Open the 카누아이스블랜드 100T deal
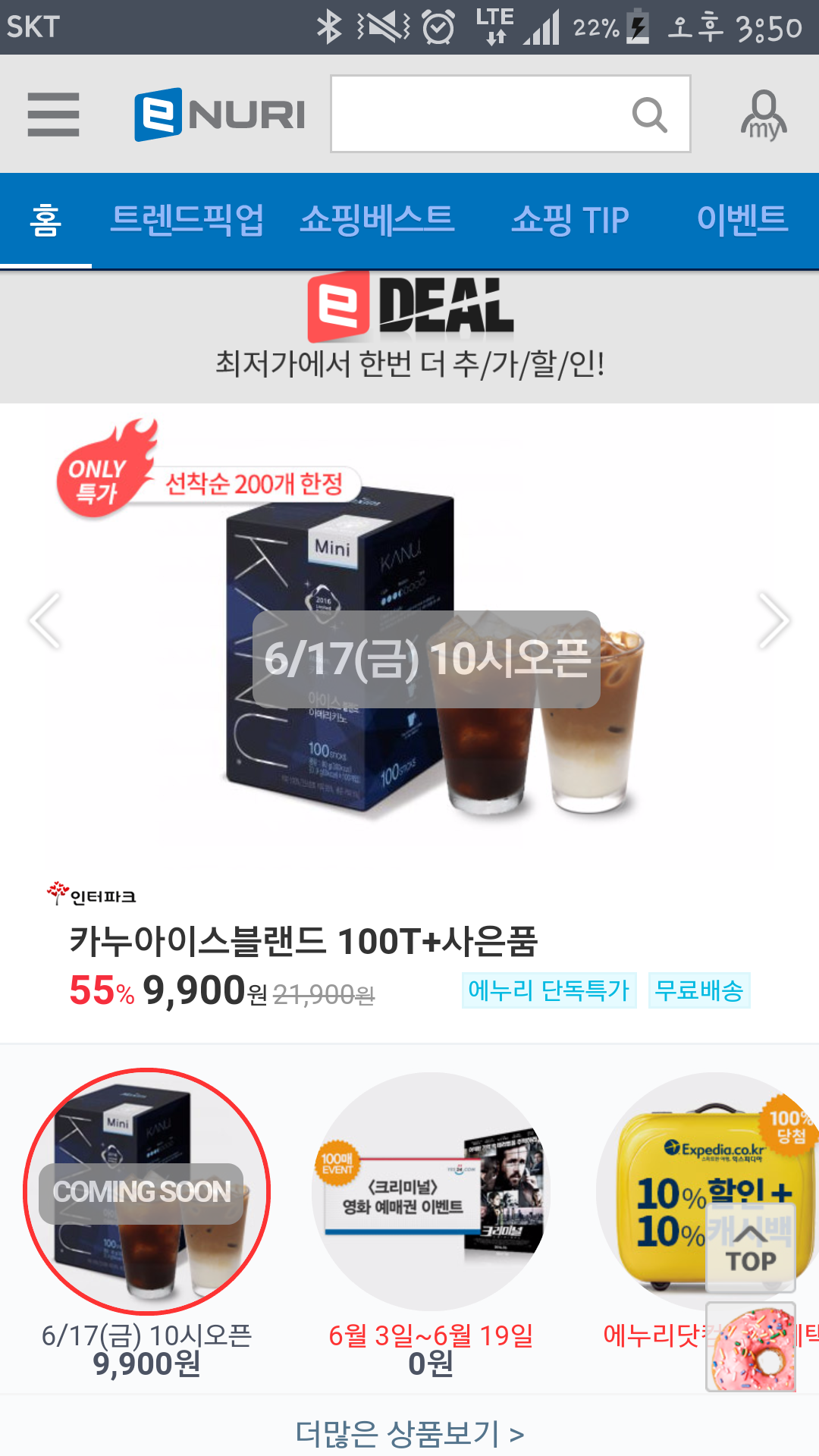 [x=303, y=941]
